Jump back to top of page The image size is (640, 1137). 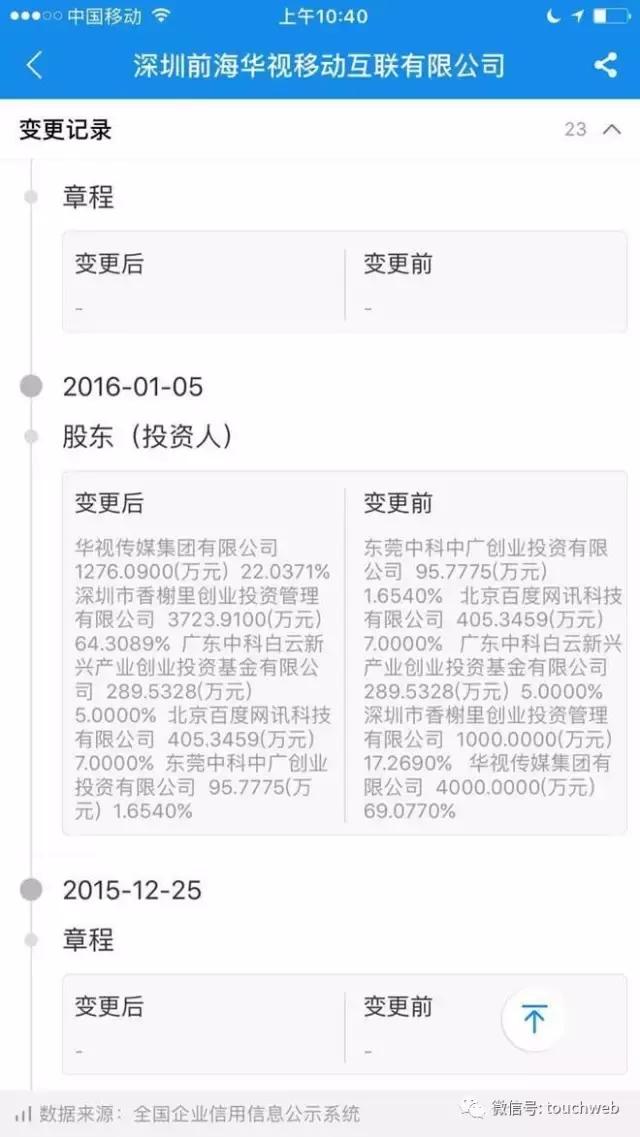tap(534, 1018)
